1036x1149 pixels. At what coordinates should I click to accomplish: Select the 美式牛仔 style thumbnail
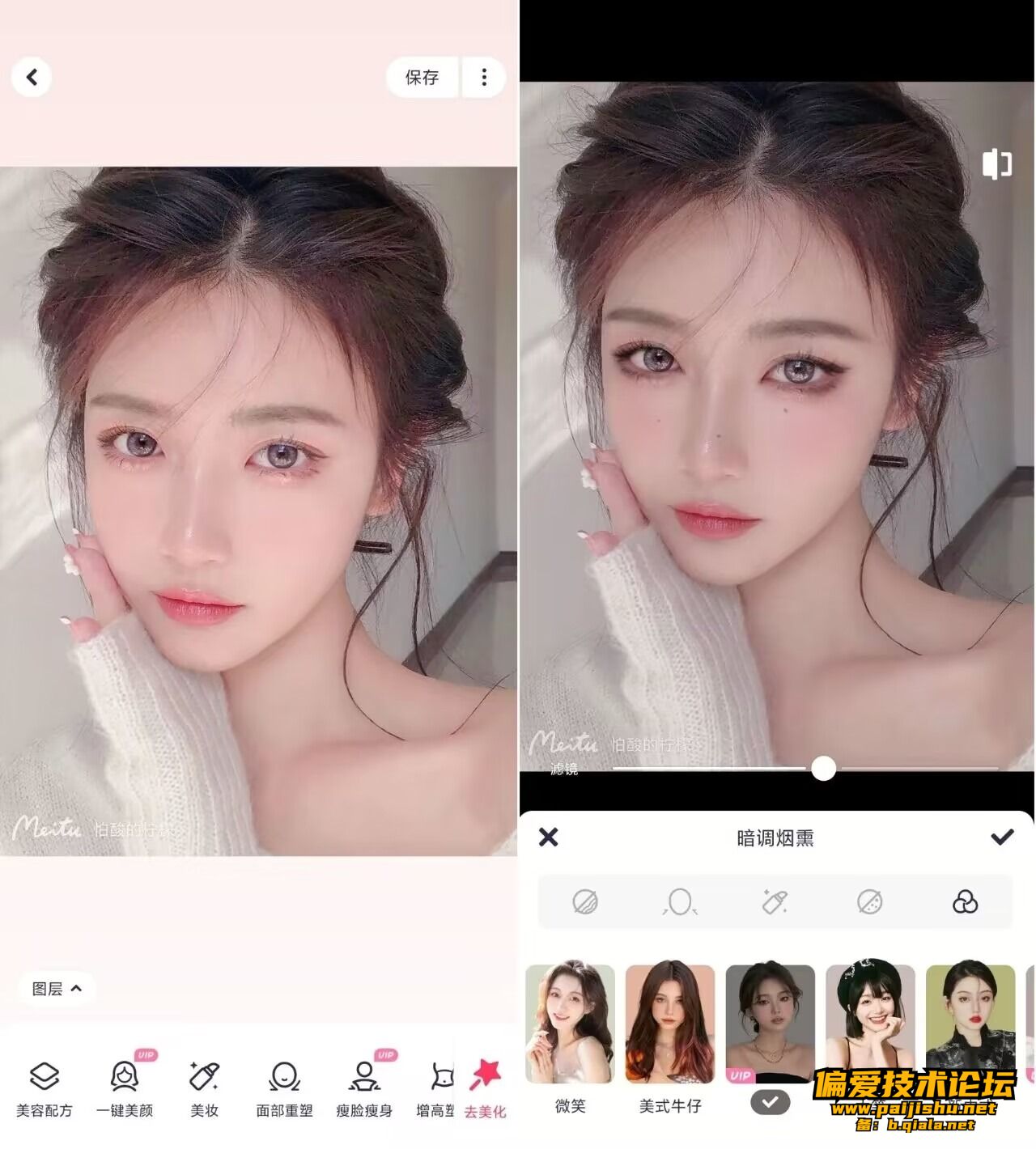pos(670,1024)
